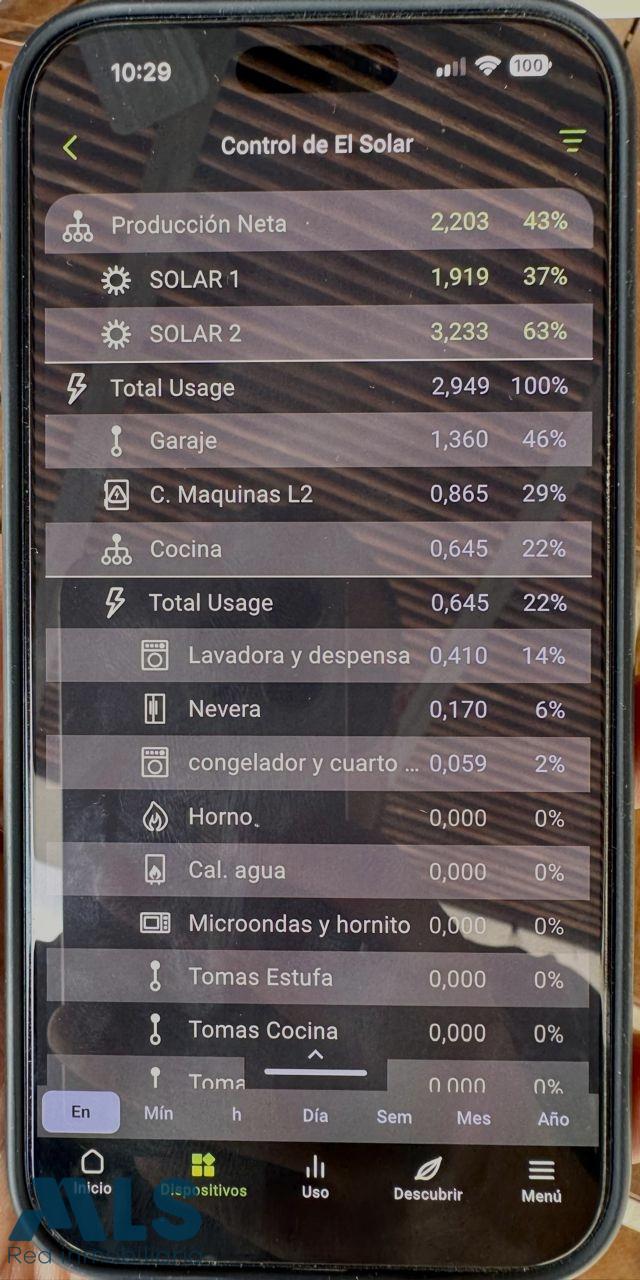Open the SOLAR 1 device row
640x1280 pixels.
pyautogui.click(x=318, y=279)
